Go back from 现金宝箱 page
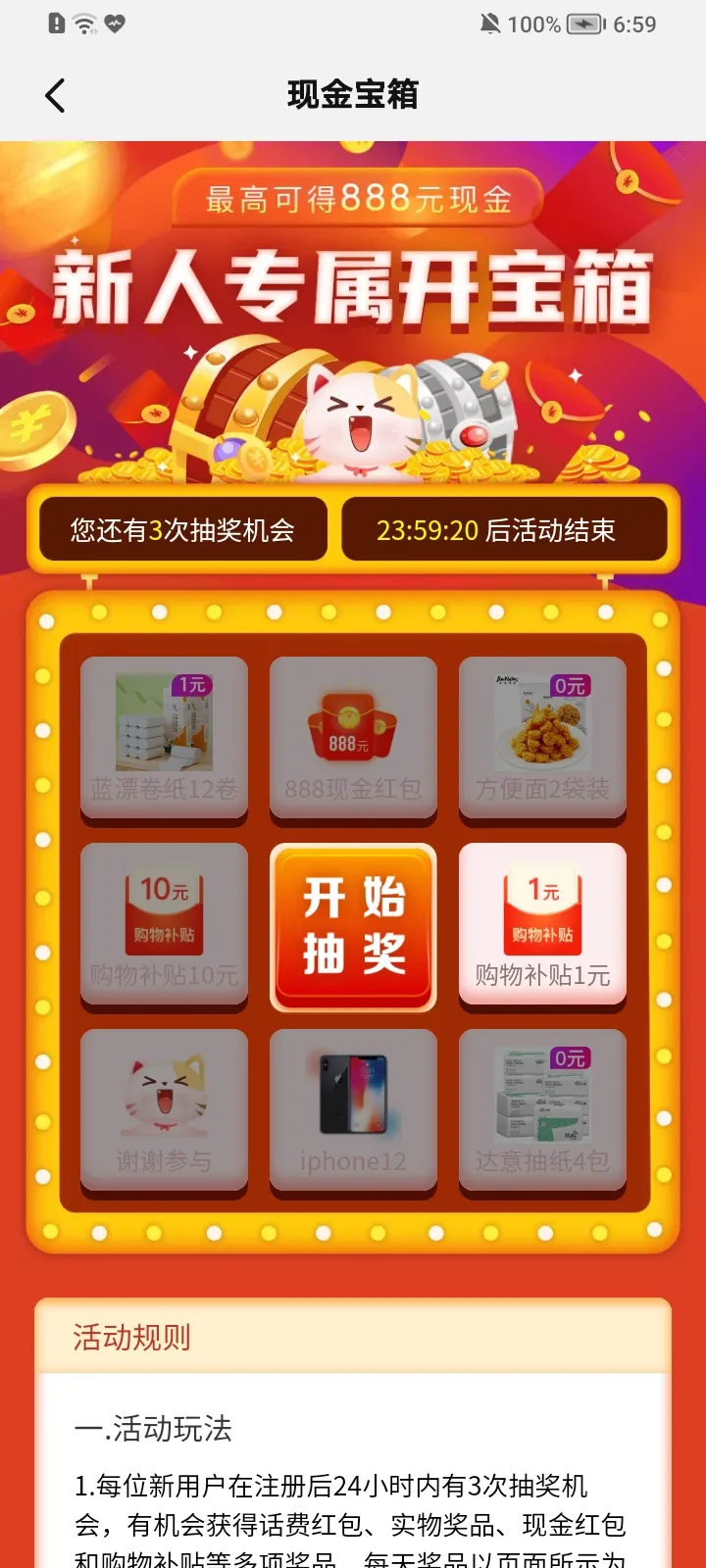This screenshot has height=1568, width=706. pyautogui.click(x=56, y=95)
